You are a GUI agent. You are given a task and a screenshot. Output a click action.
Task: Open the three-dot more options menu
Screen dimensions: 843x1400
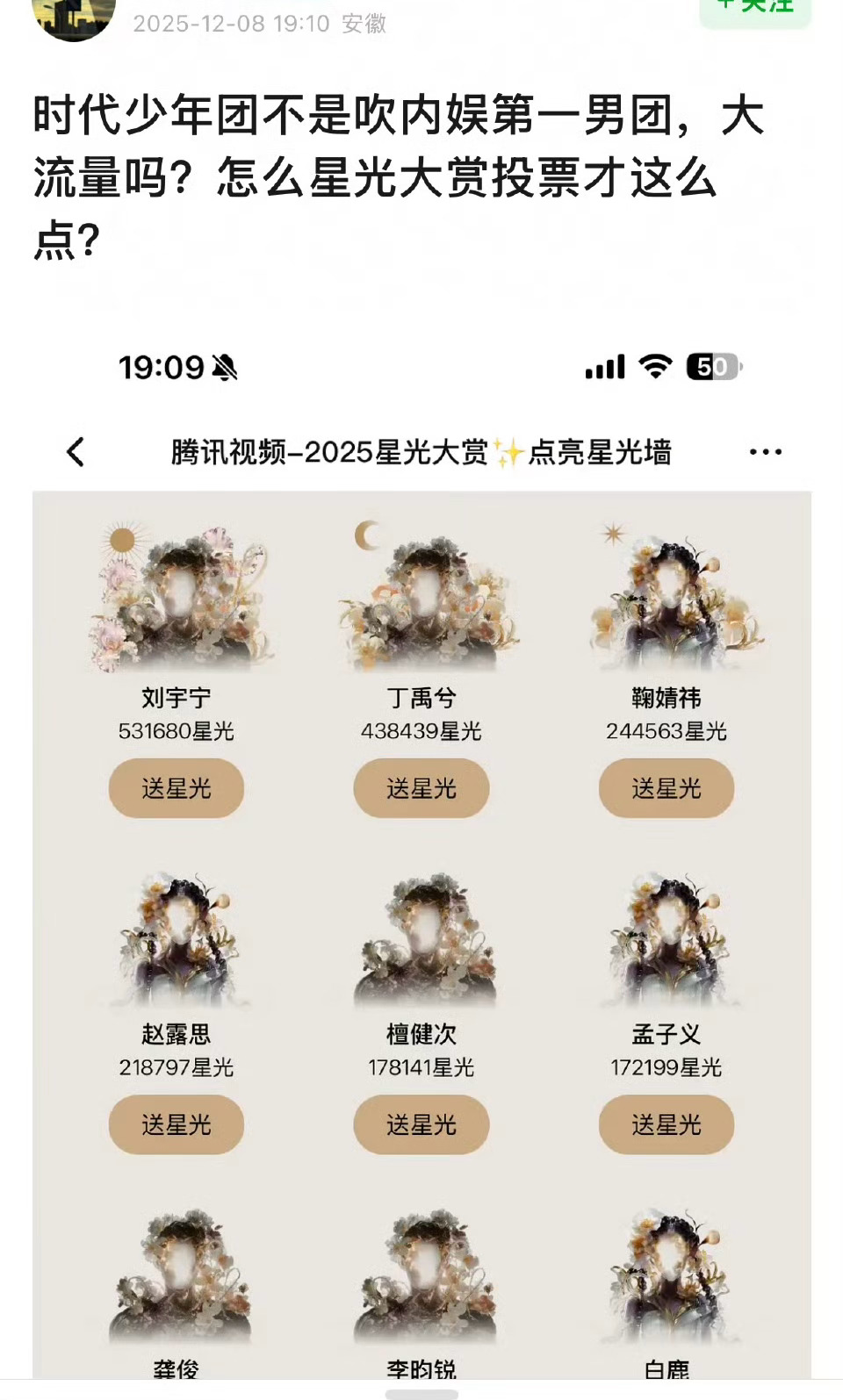[766, 450]
